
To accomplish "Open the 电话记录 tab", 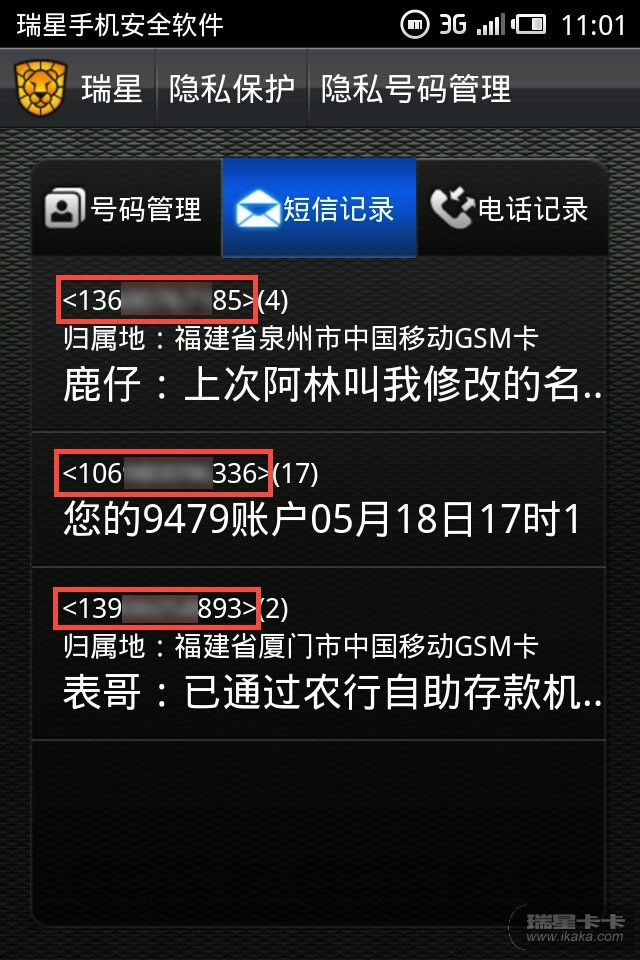I will [x=509, y=209].
